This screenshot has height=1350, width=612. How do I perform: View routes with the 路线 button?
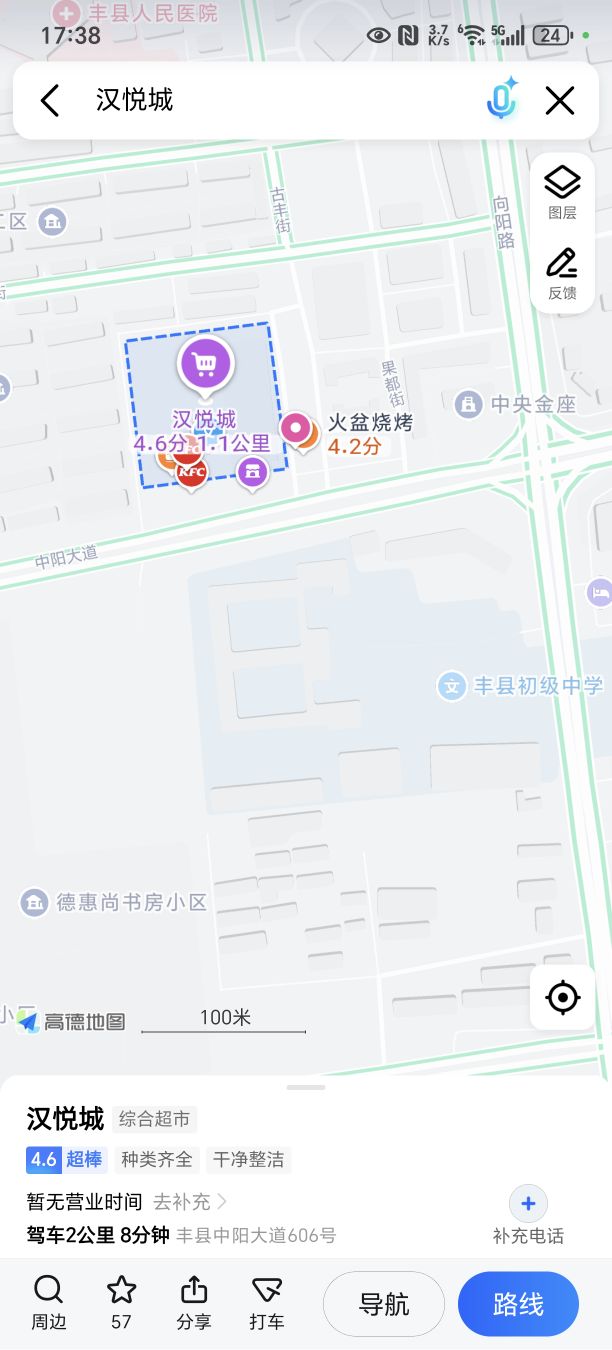coord(518,1304)
